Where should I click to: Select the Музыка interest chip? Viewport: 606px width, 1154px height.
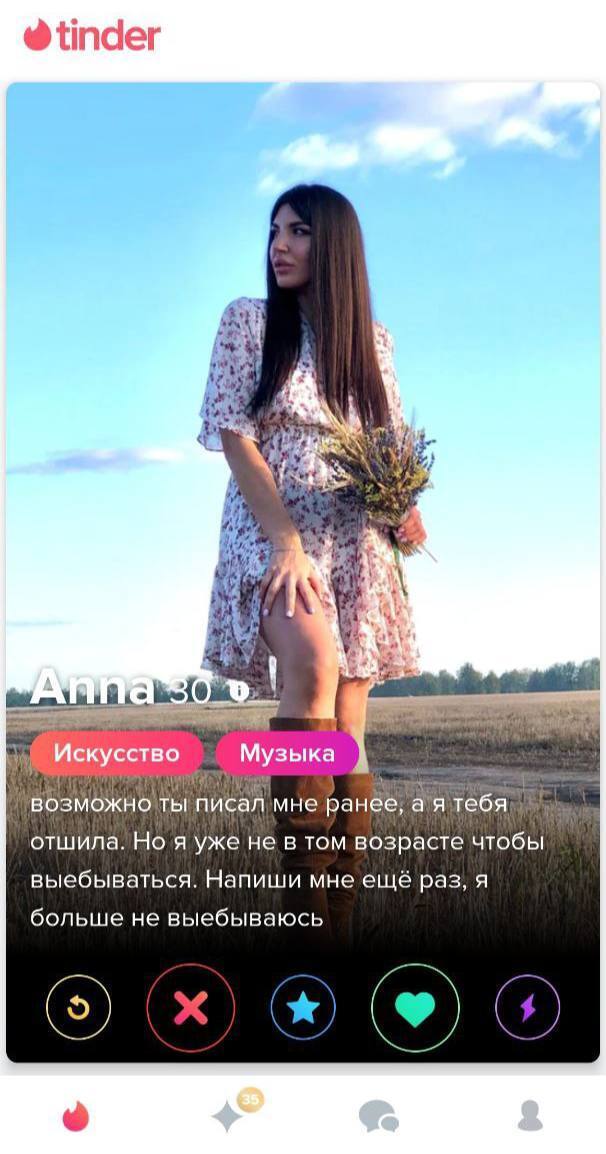click(x=286, y=753)
